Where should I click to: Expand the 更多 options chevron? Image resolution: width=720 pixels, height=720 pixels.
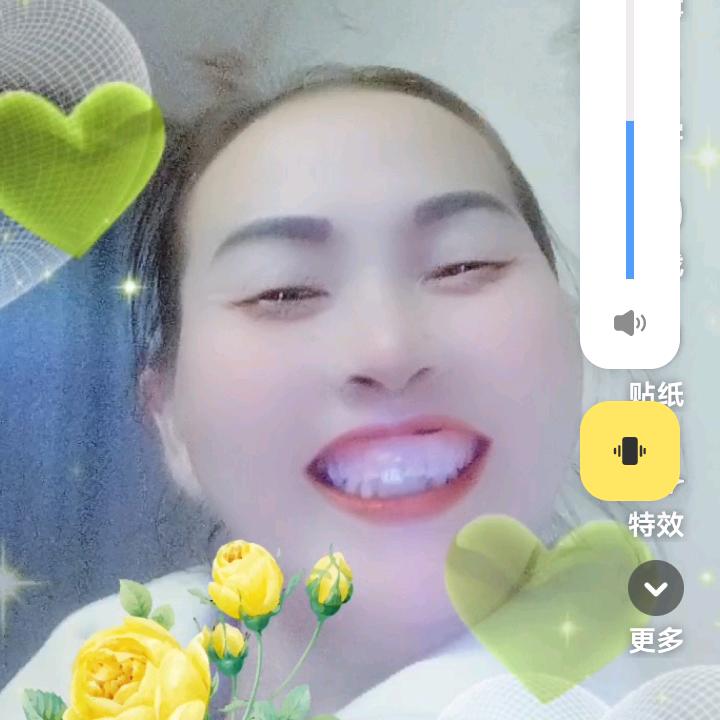coord(656,588)
